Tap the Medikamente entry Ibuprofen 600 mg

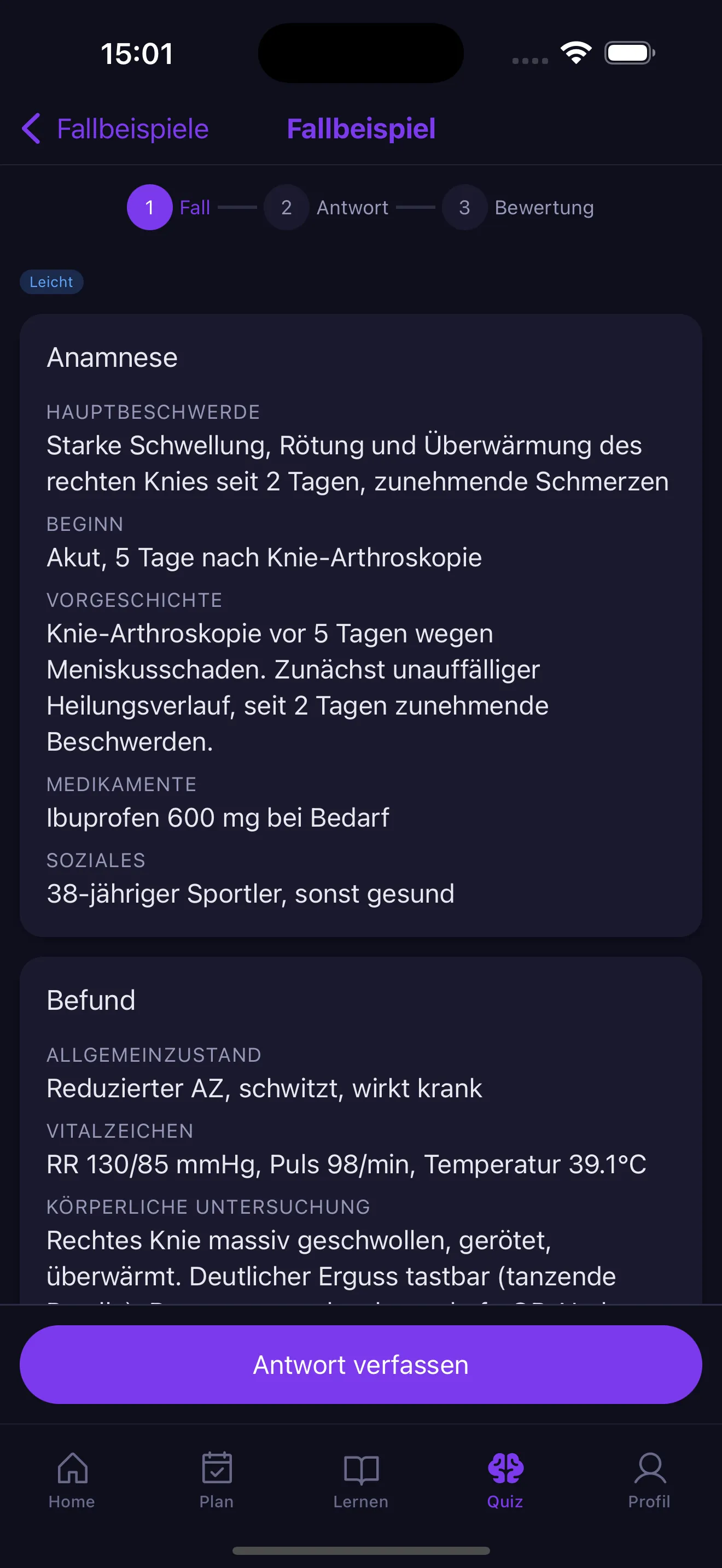coord(218,817)
